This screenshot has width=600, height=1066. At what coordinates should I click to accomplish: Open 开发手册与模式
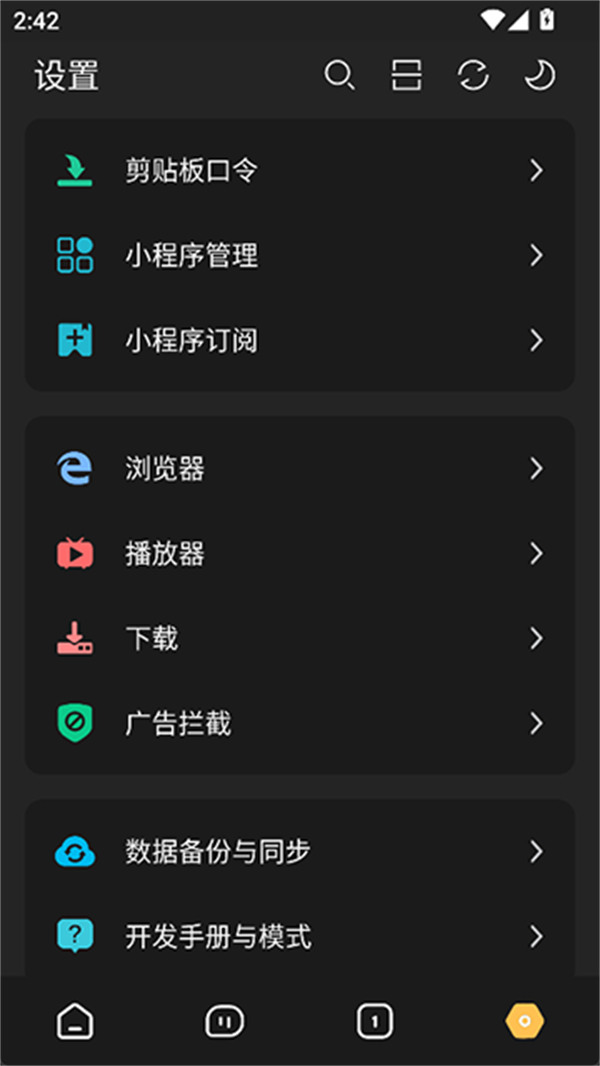300,937
